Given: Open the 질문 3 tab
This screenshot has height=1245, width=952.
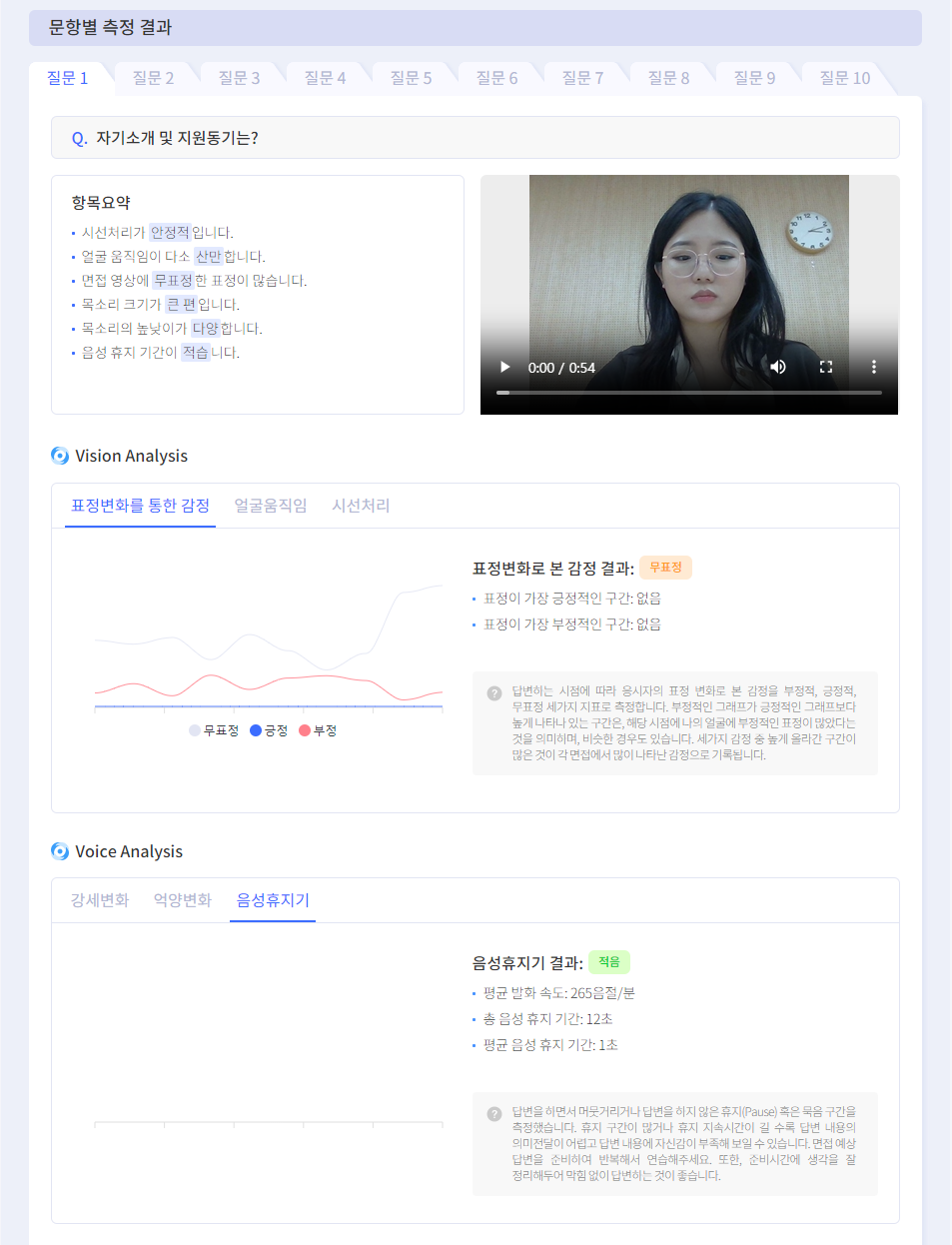Looking at the screenshot, I should pos(239,78).
